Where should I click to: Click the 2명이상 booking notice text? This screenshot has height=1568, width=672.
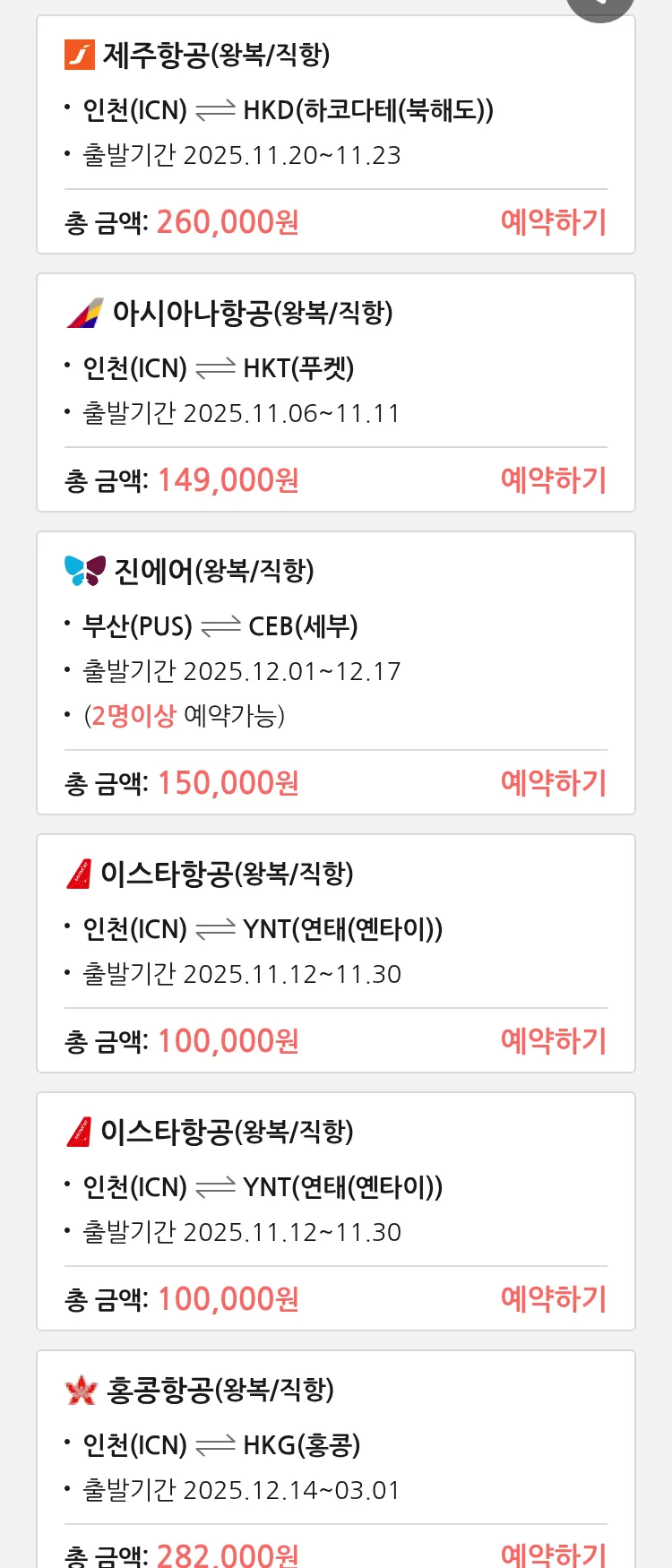pos(133,715)
